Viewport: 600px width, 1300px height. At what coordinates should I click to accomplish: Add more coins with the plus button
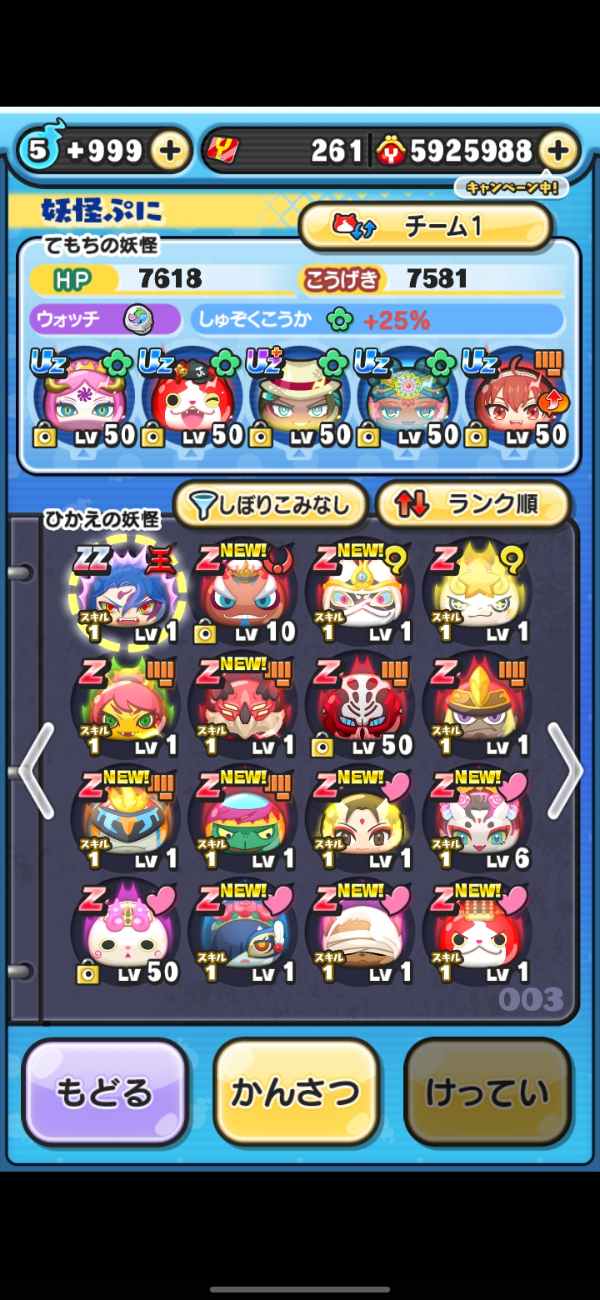(x=558, y=151)
